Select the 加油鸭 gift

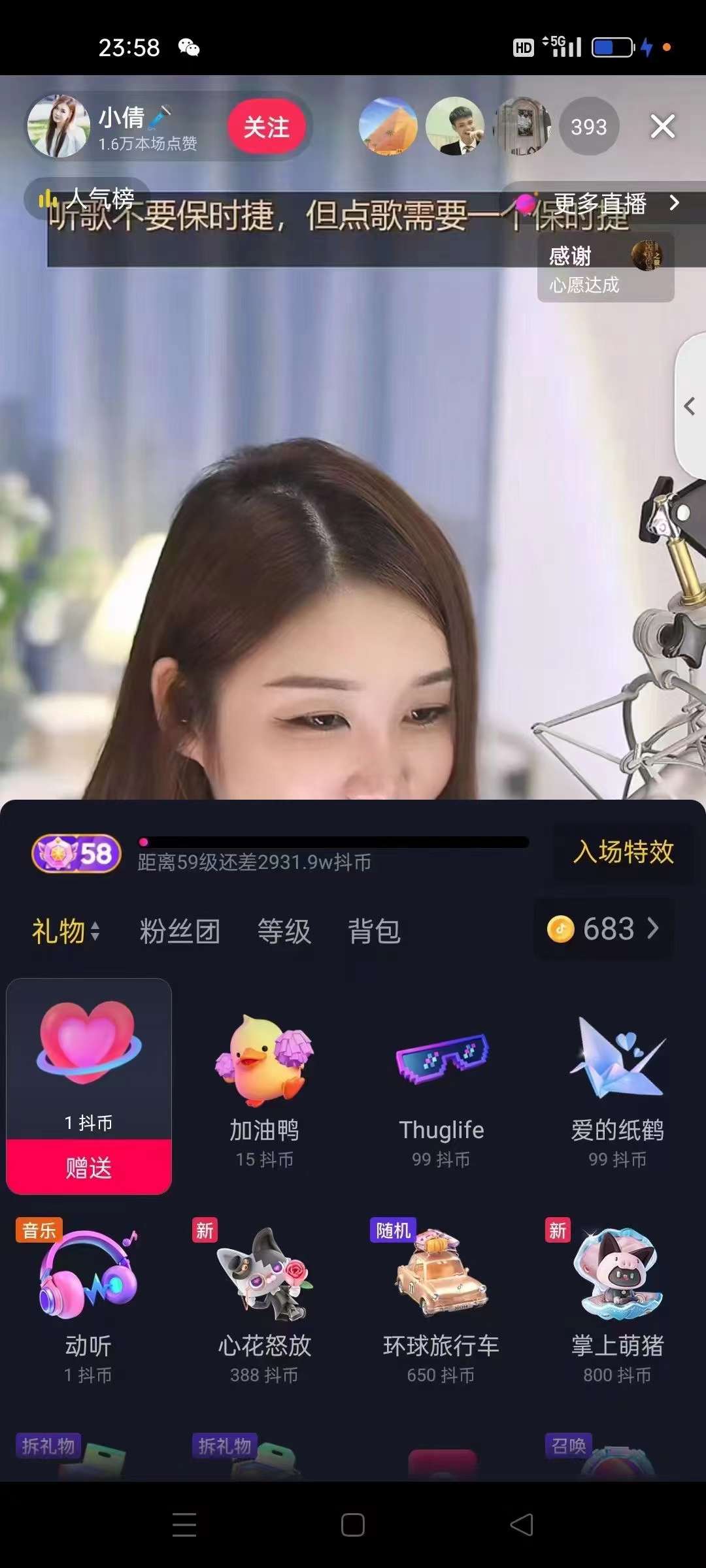coord(265,1088)
